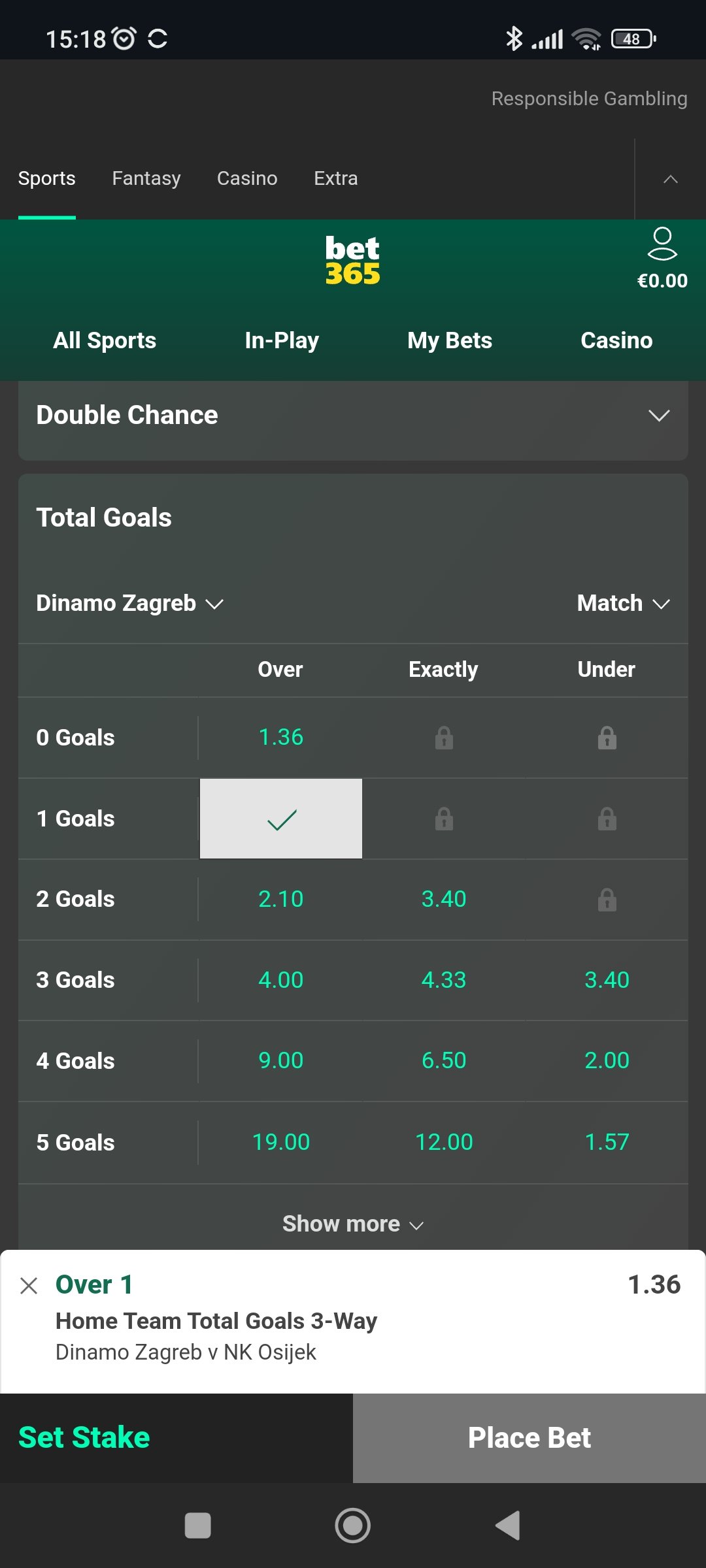The height and width of the screenshot is (1568, 706).
Task: Open the Dinamo Zagreb team dropdown
Action: tap(129, 603)
